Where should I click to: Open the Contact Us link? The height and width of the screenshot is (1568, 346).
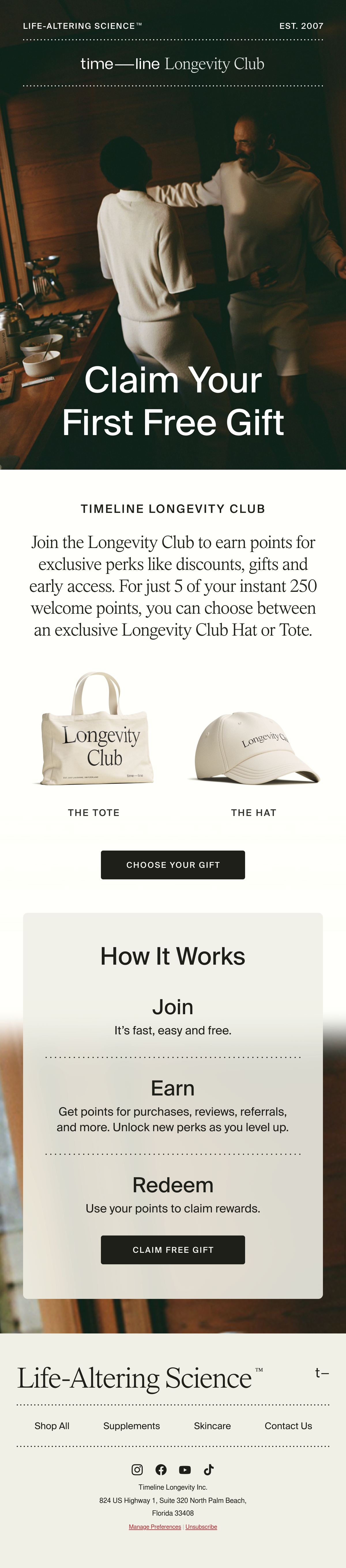[288, 1425]
